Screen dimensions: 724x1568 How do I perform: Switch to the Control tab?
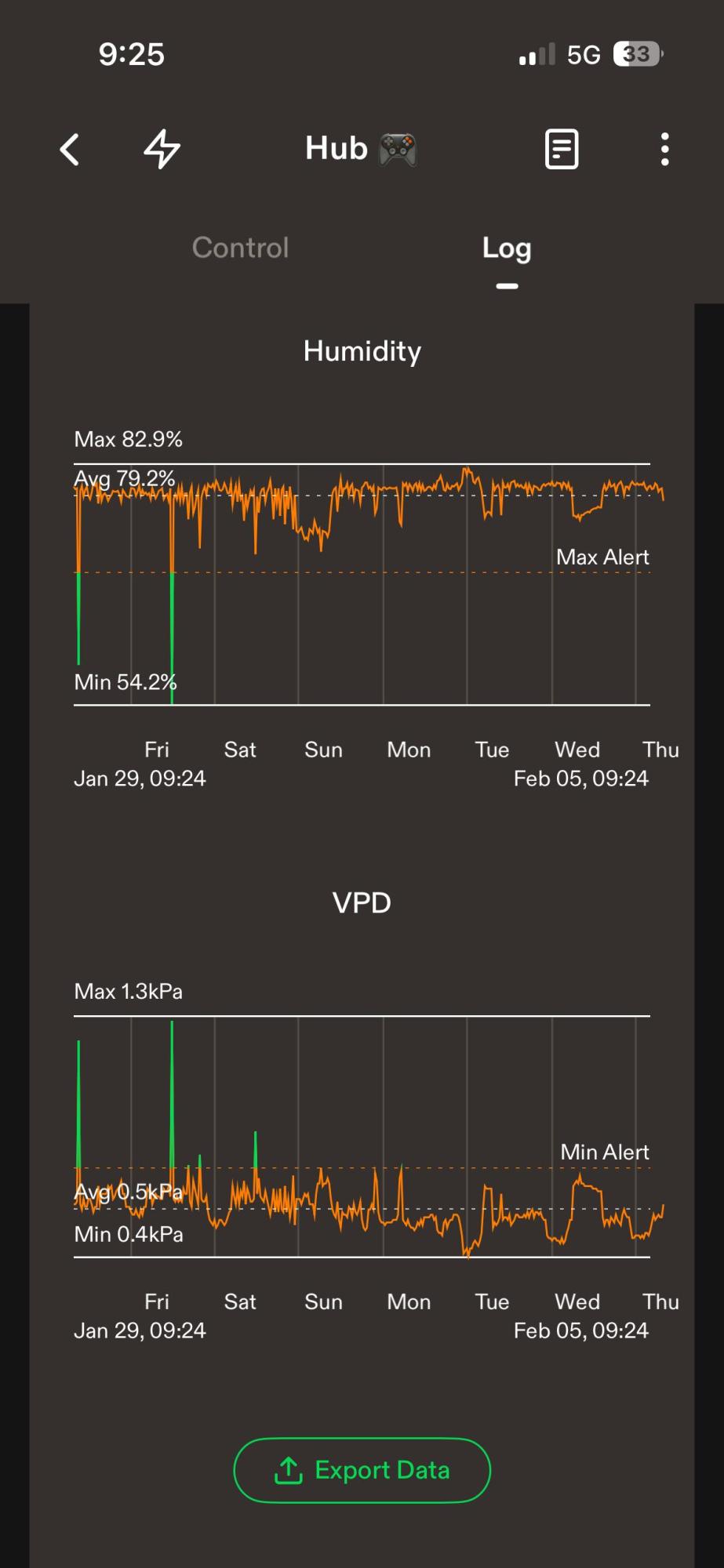[x=240, y=248]
